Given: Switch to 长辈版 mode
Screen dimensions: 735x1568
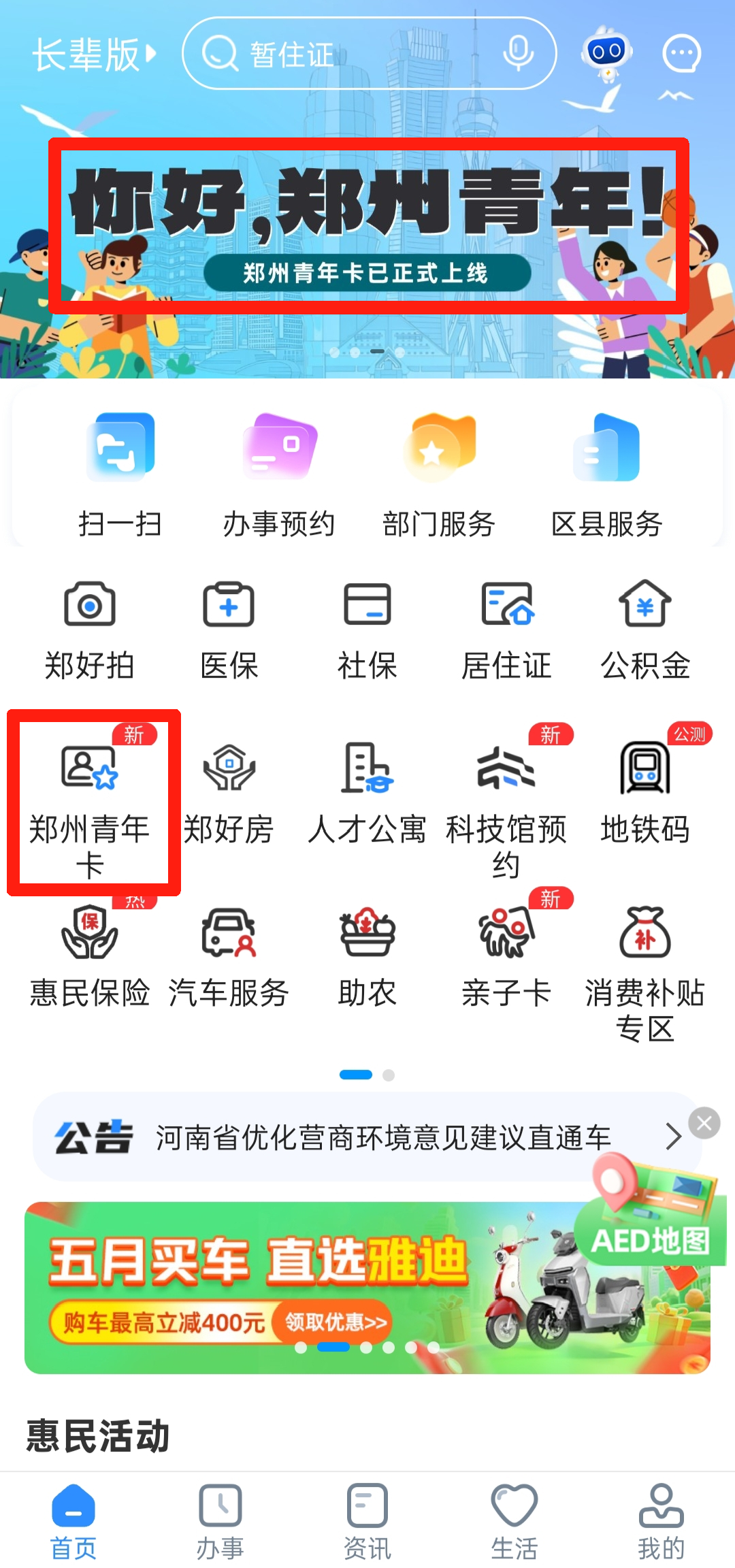Looking at the screenshot, I should 95,54.
